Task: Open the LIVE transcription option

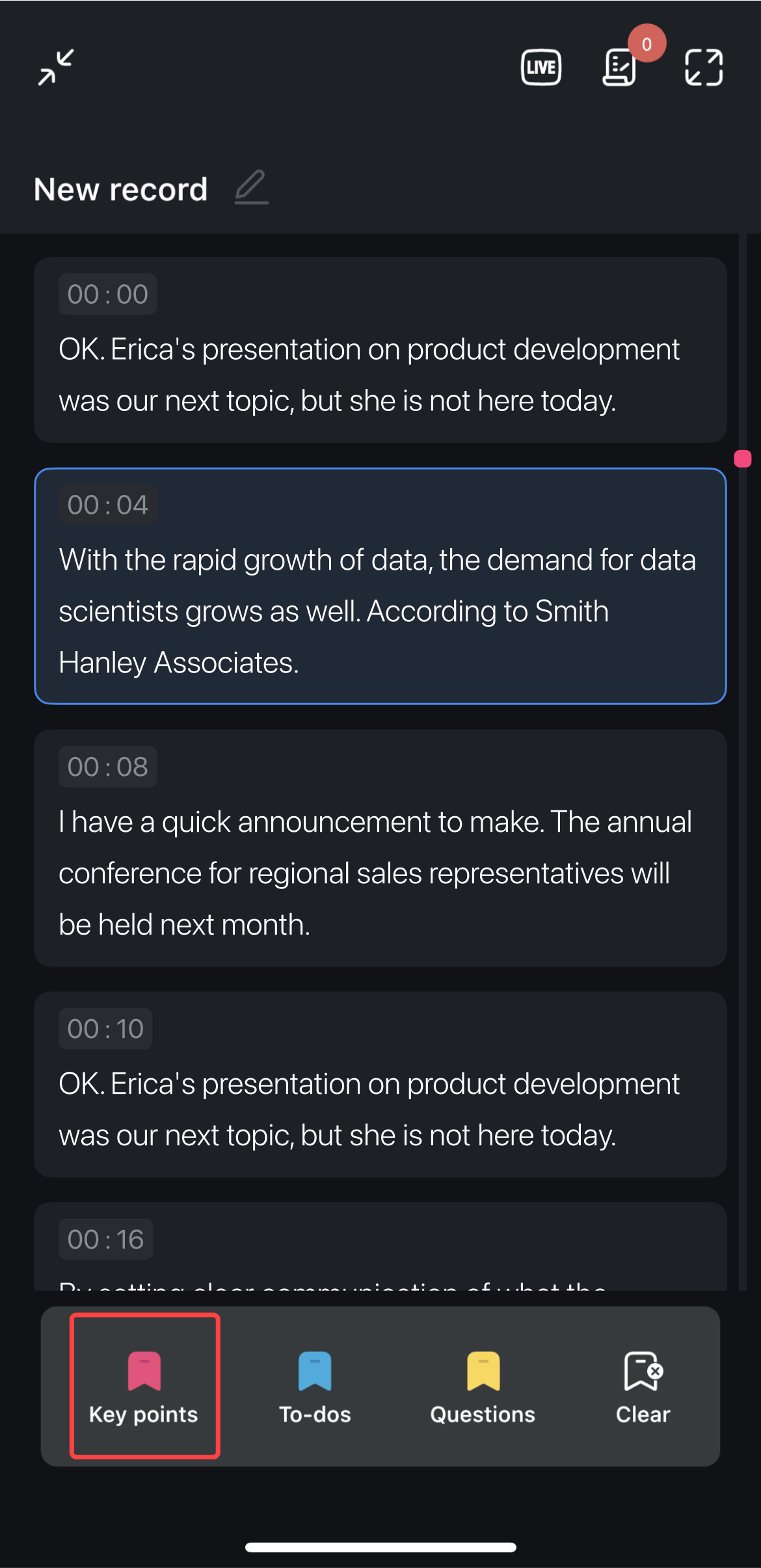Action: (541, 68)
